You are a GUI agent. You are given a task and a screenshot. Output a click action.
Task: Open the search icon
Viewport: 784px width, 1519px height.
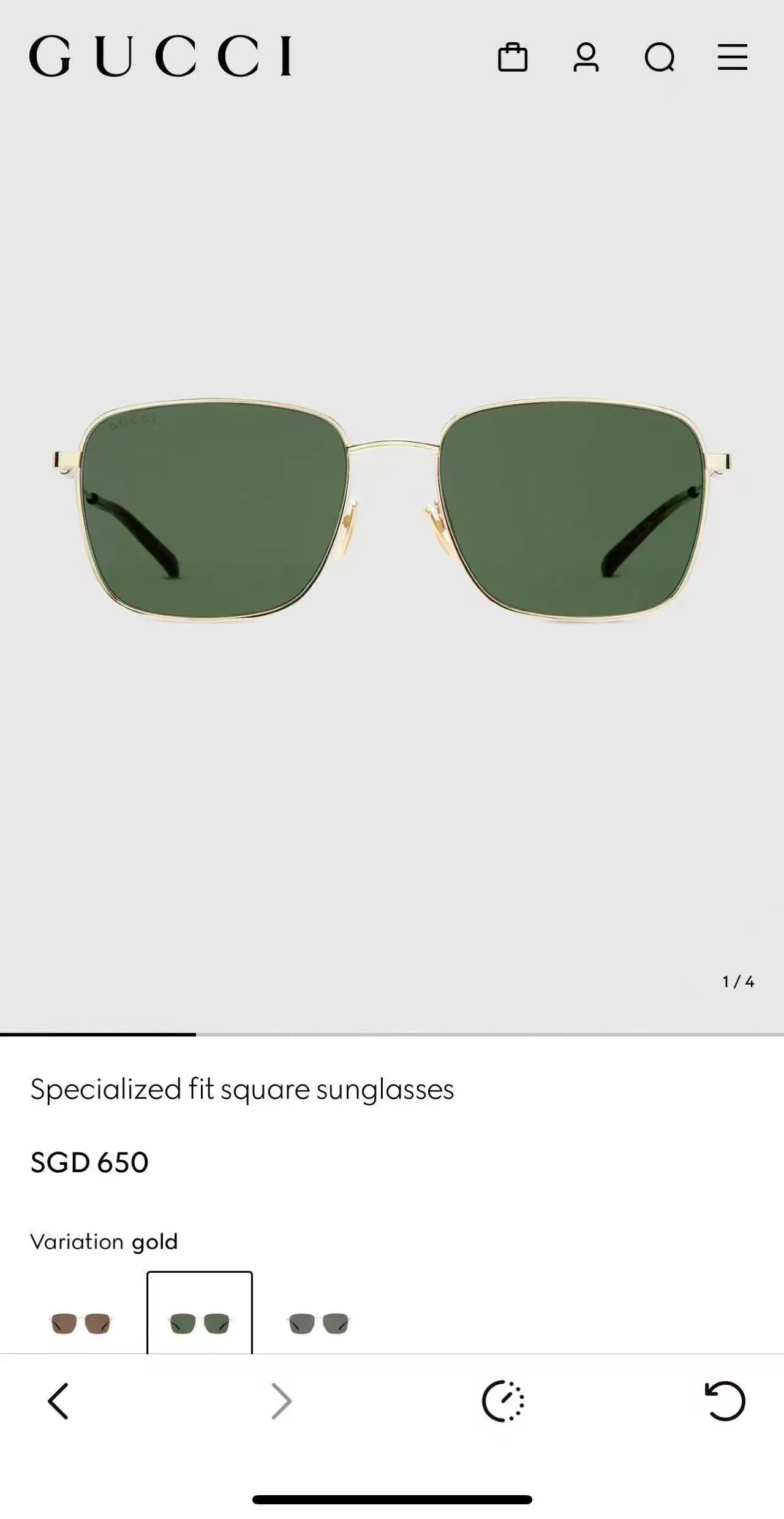pos(660,58)
